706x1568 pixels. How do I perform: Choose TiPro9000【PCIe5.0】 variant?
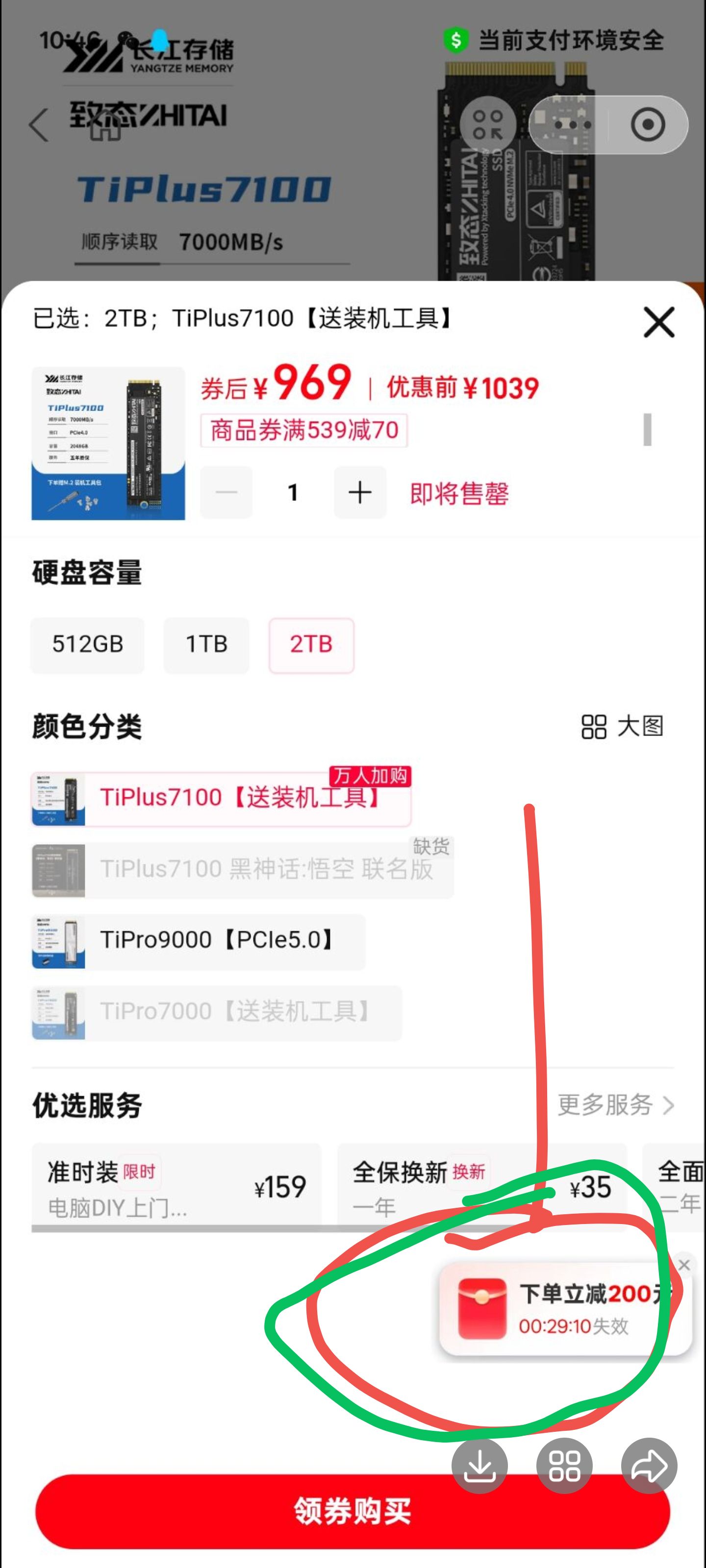(x=199, y=940)
